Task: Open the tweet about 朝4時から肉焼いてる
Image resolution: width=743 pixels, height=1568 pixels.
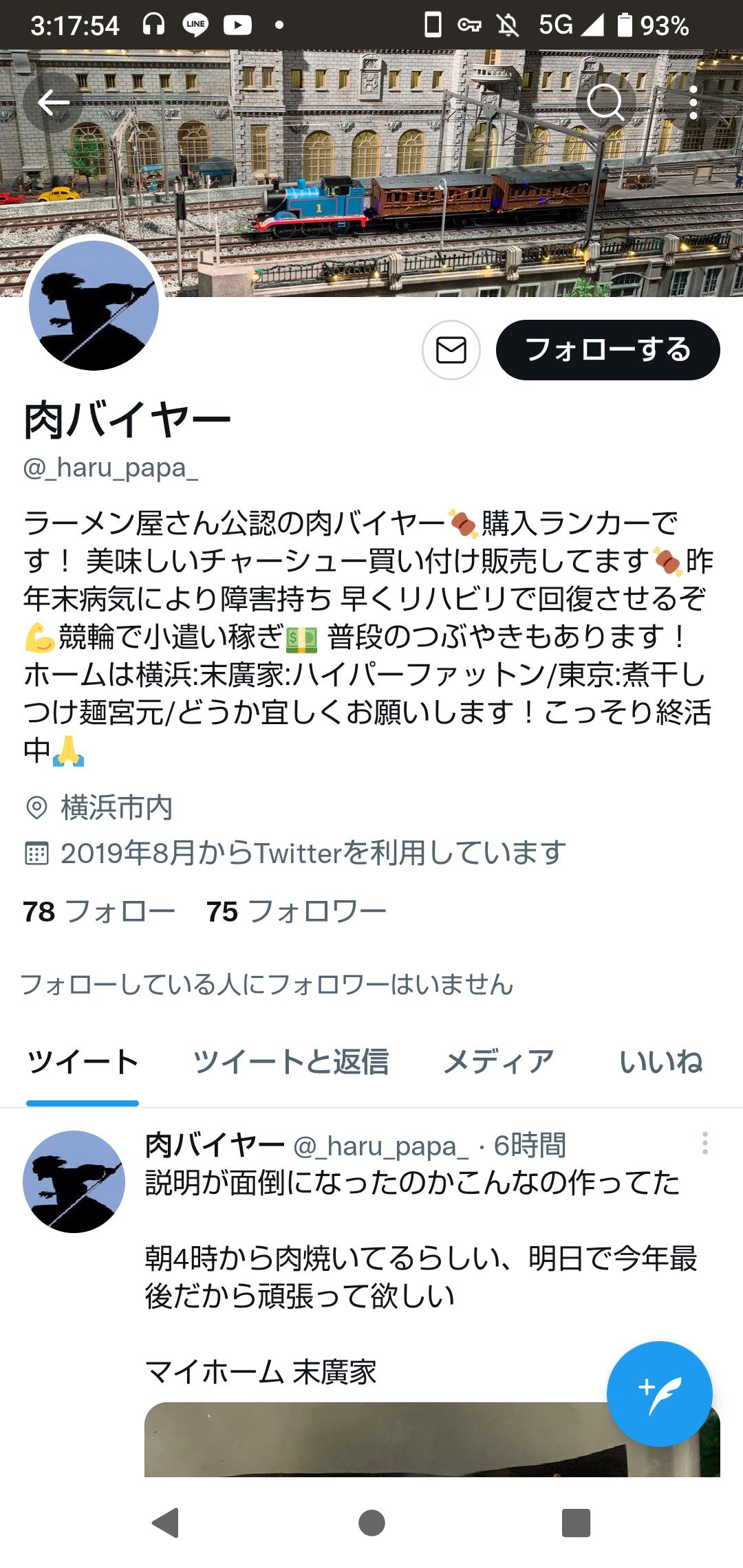Action: [420, 1276]
